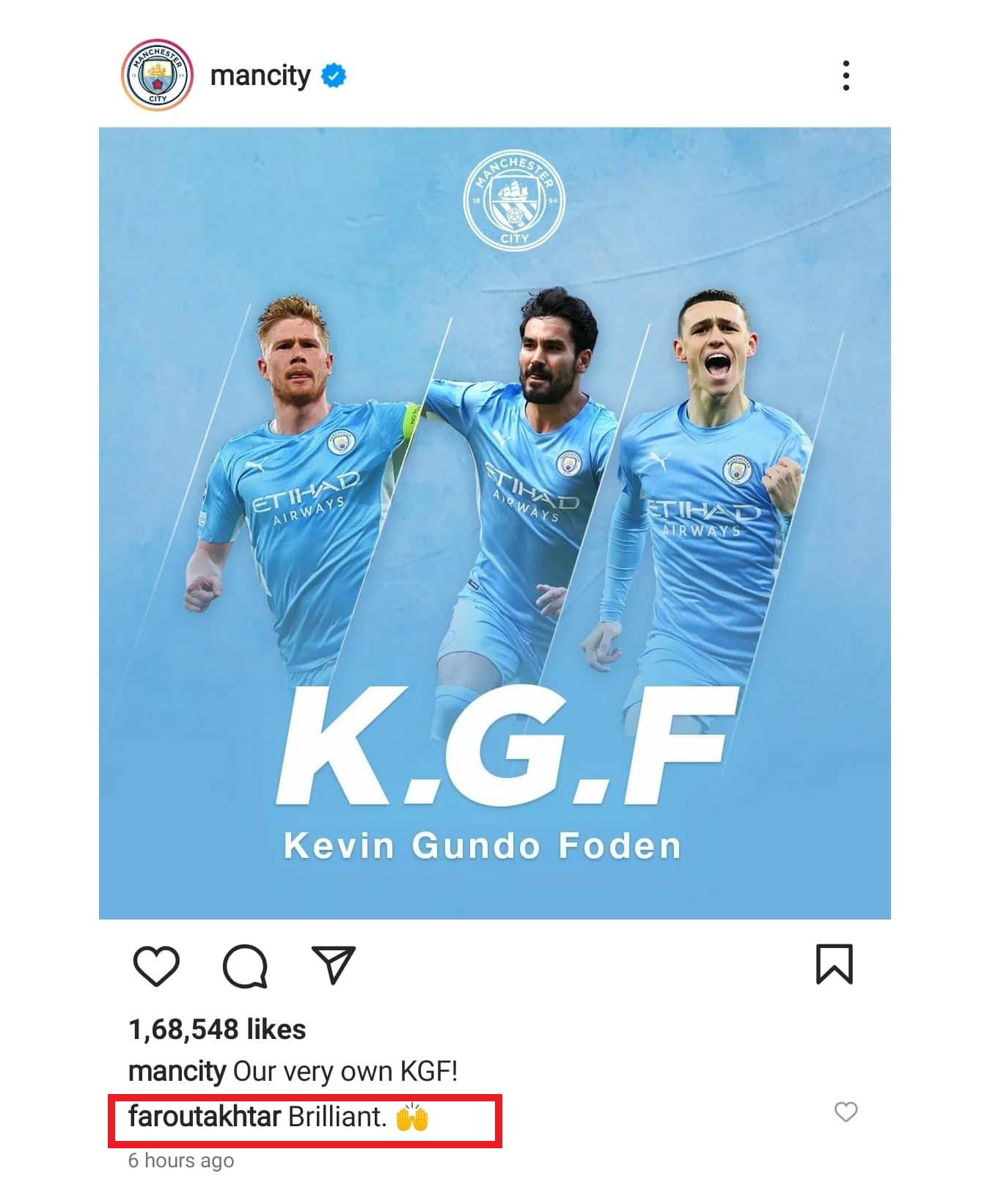Like faroutakhtar's comment
The height and width of the screenshot is (1204, 990).
click(846, 1112)
